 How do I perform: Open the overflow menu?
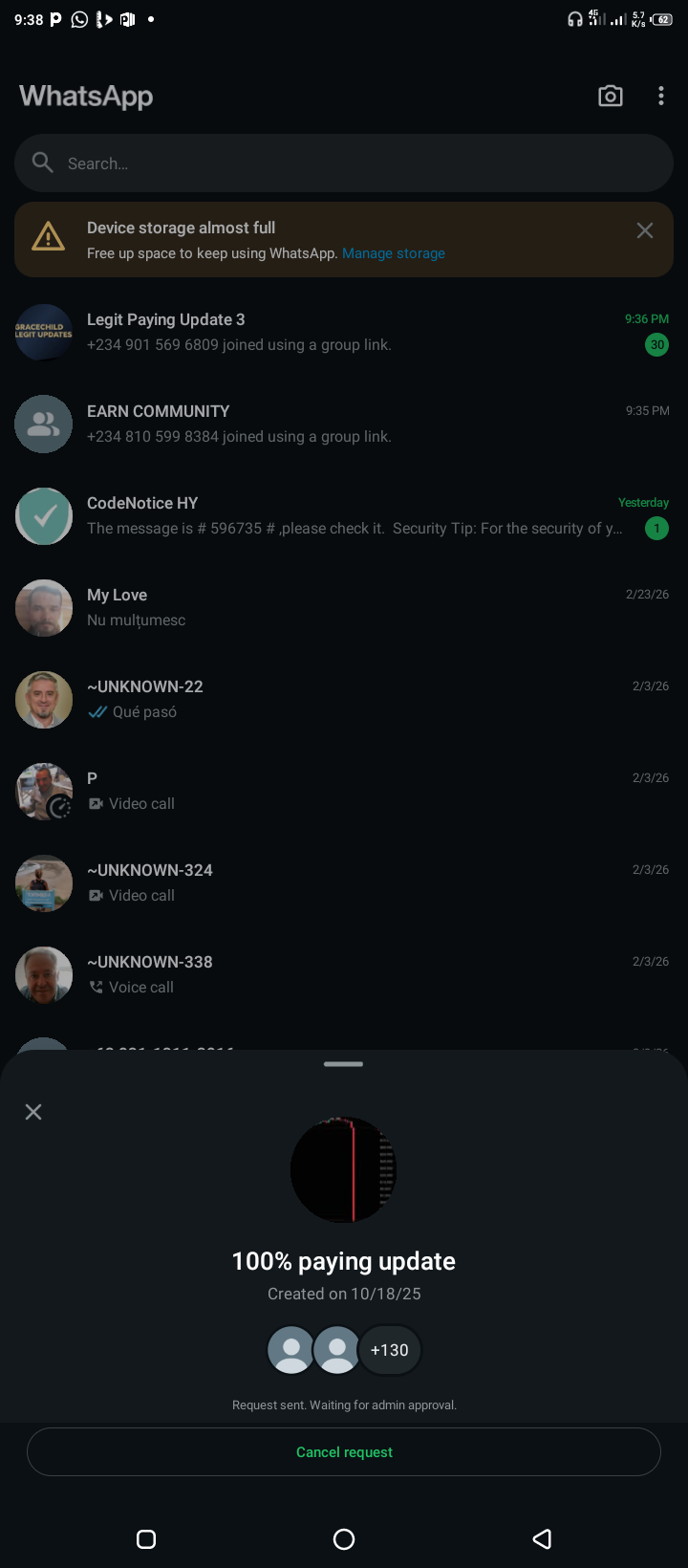pos(660,96)
